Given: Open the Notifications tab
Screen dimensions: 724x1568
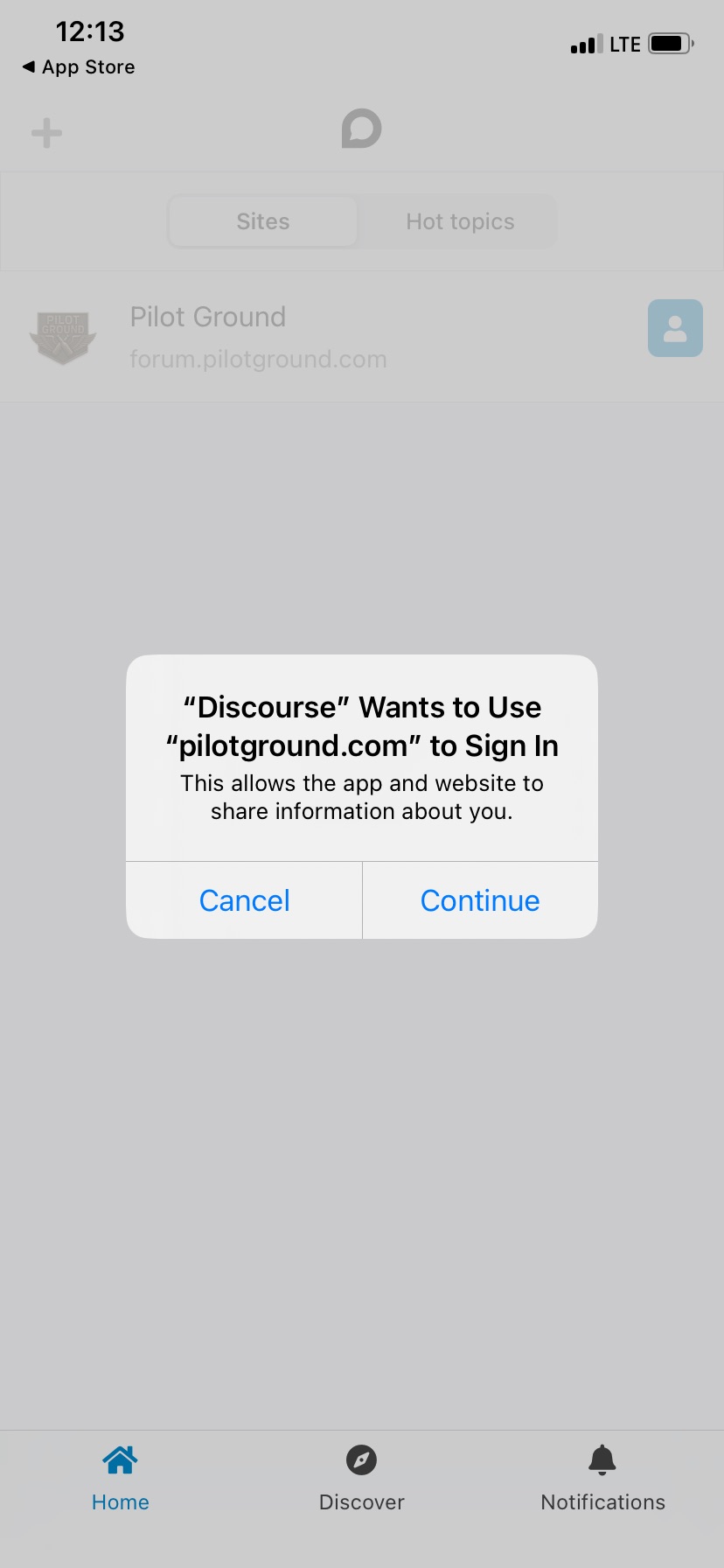Looking at the screenshot, I should [x=602, y=1479].
